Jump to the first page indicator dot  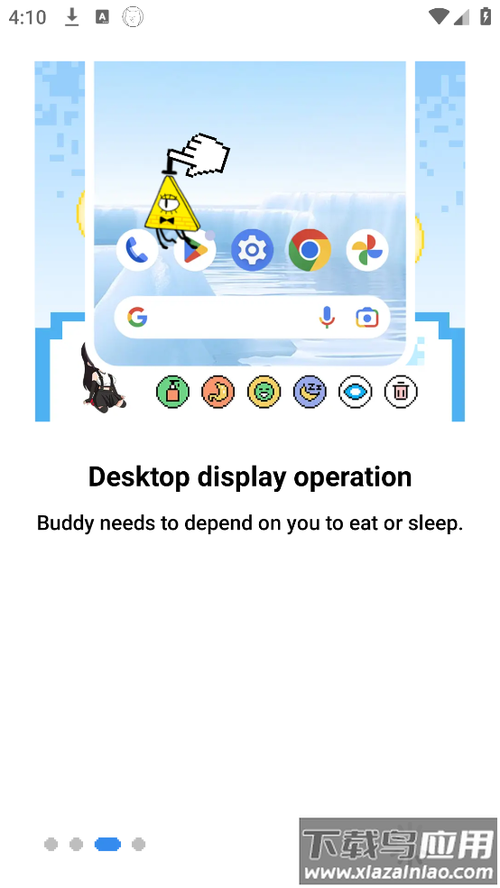pyautogui.click(x=51, y=844)
